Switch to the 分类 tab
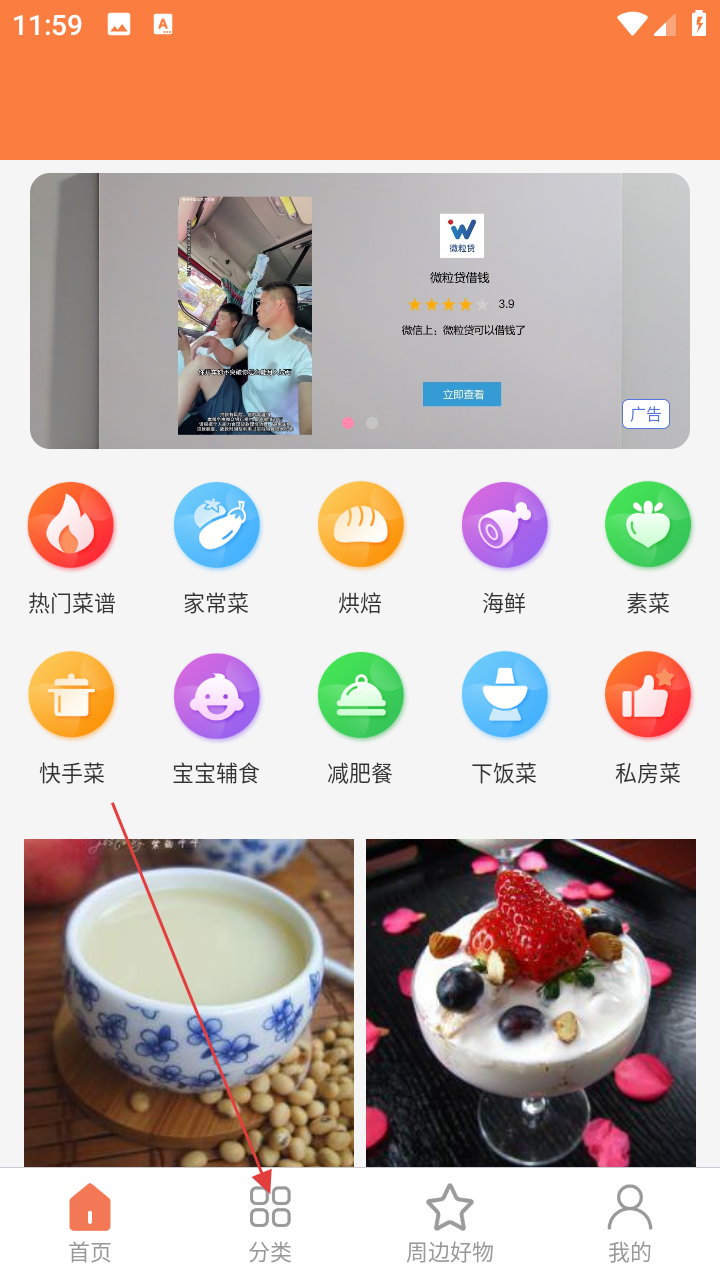This screenshot has height=1280, width=720. (270, 1223)
